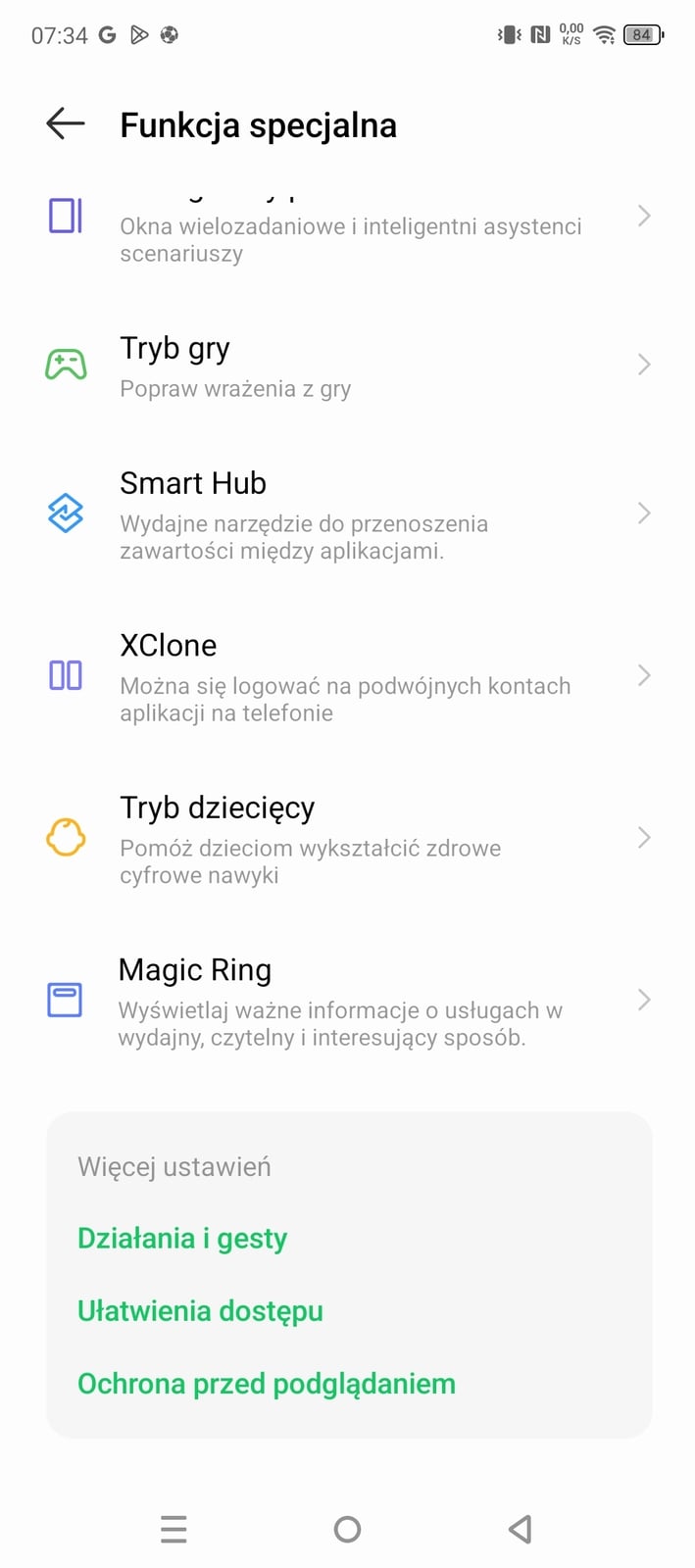695x1568 pixels.
Task: Open the Działania i gesty link
Action: click(182, 1239)
